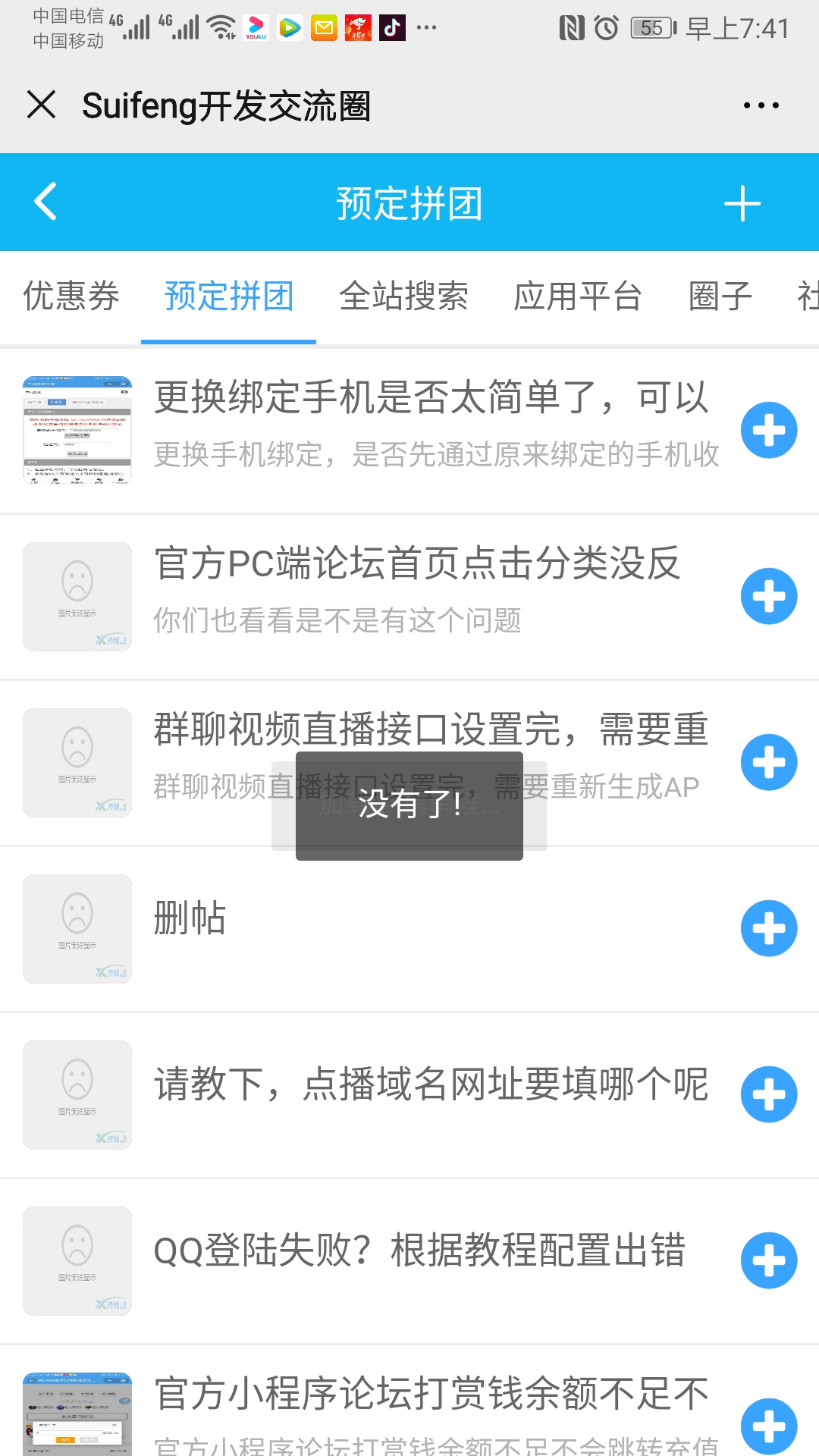This screenshot has height=1456, width=819.
Task: Select the 预定拼团 tab
Action: tap(229, 296)
